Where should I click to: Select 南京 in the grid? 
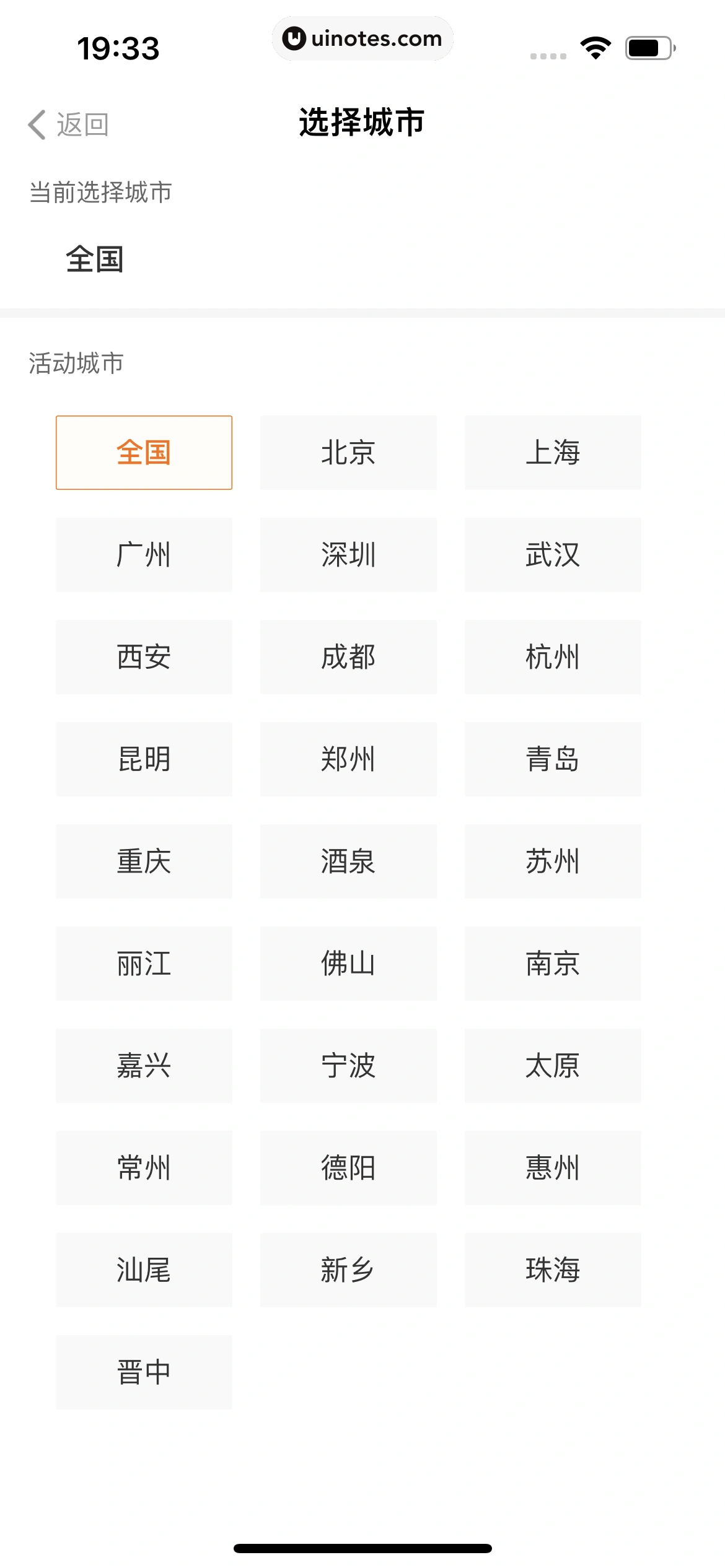tap(553, 964)
